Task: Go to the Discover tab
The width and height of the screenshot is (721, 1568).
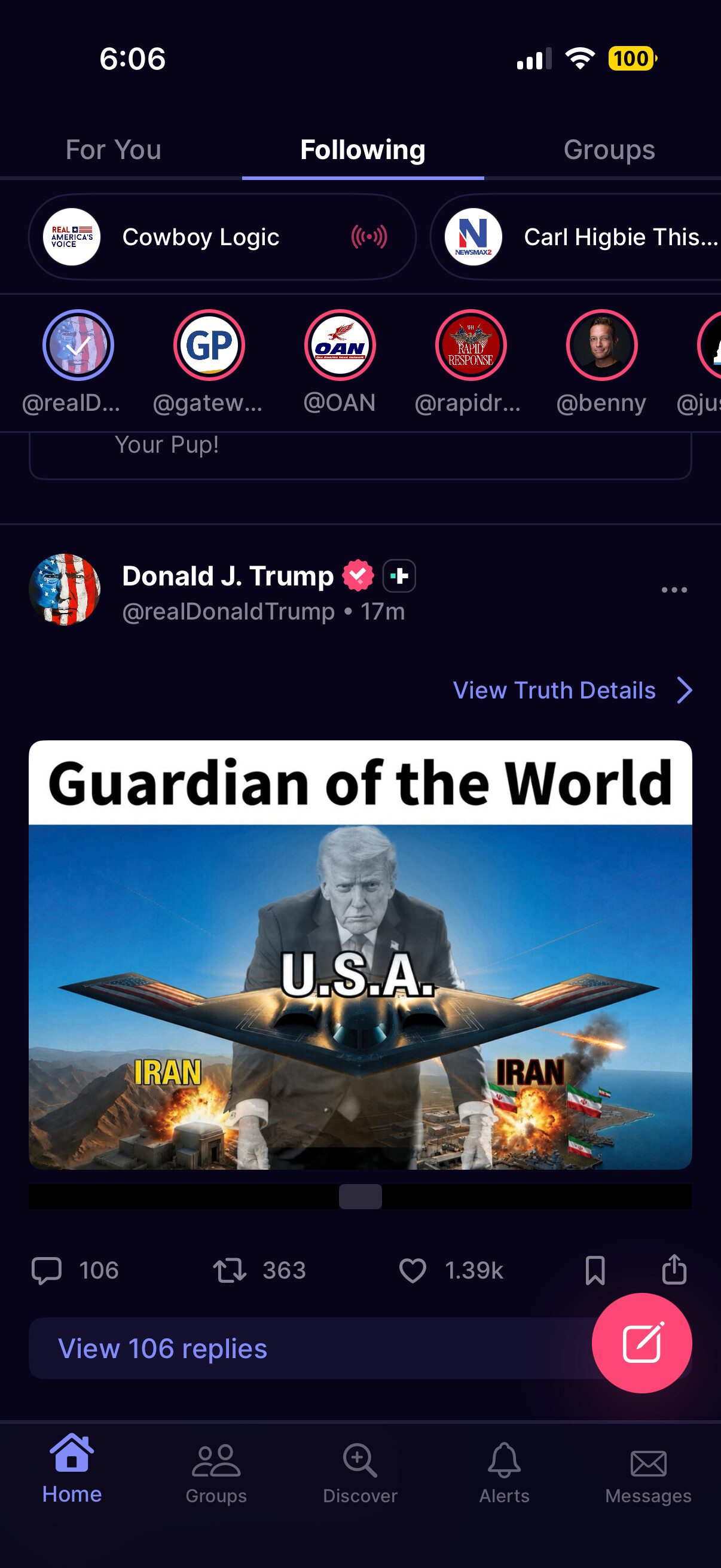Action: pos(360,1472)
